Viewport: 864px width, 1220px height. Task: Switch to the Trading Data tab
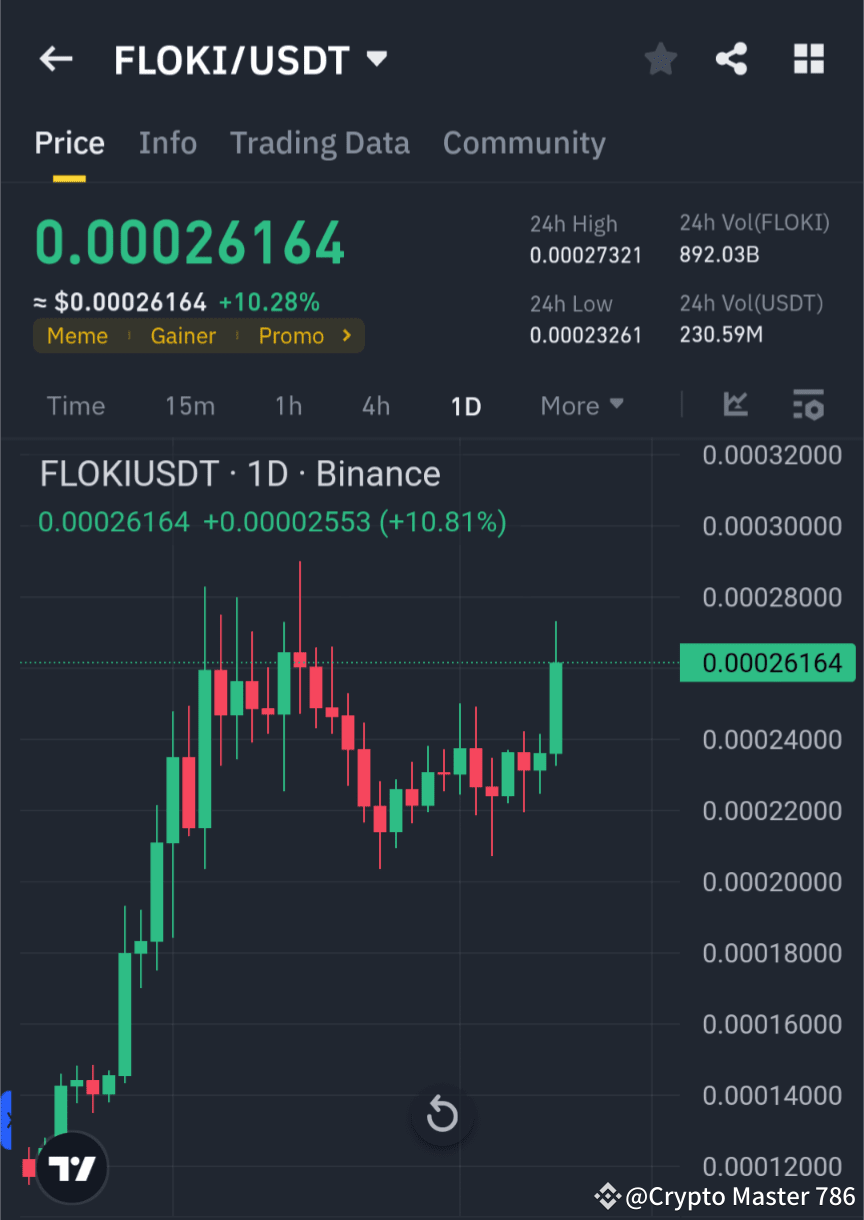pyautogui.click(x=319, y=142)
